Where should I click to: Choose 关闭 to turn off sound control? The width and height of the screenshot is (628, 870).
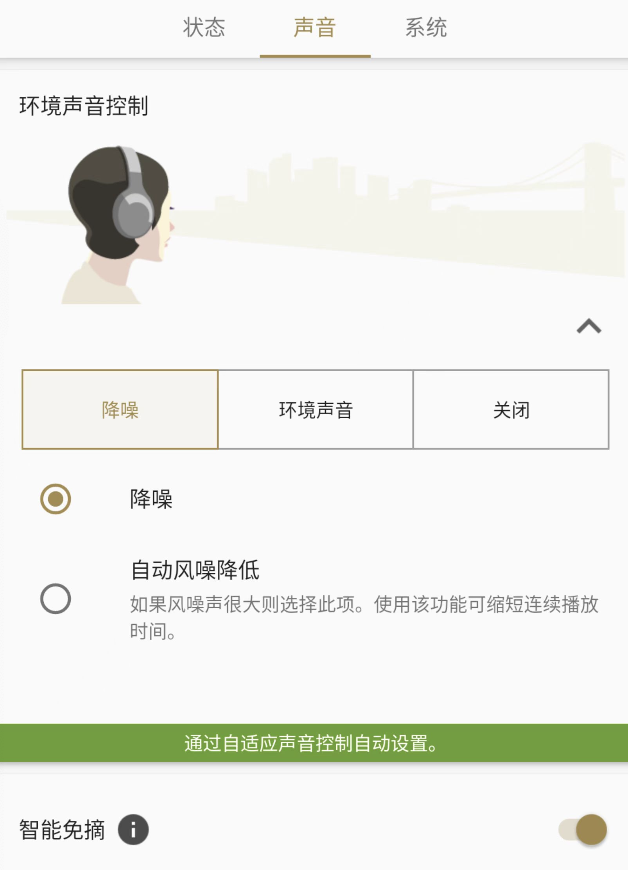511,410
